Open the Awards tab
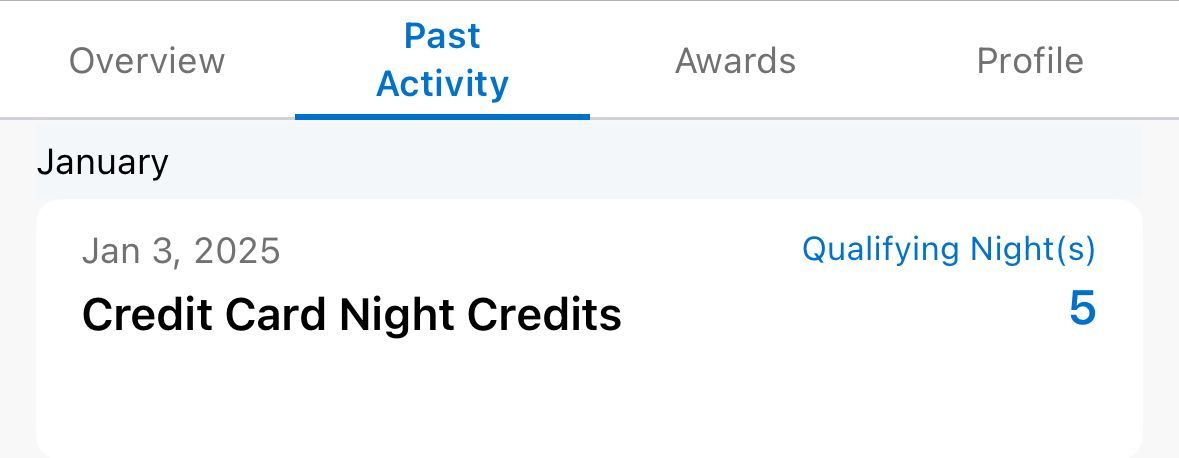Viewport: 1179px width, 458px height. click(735, 60)
